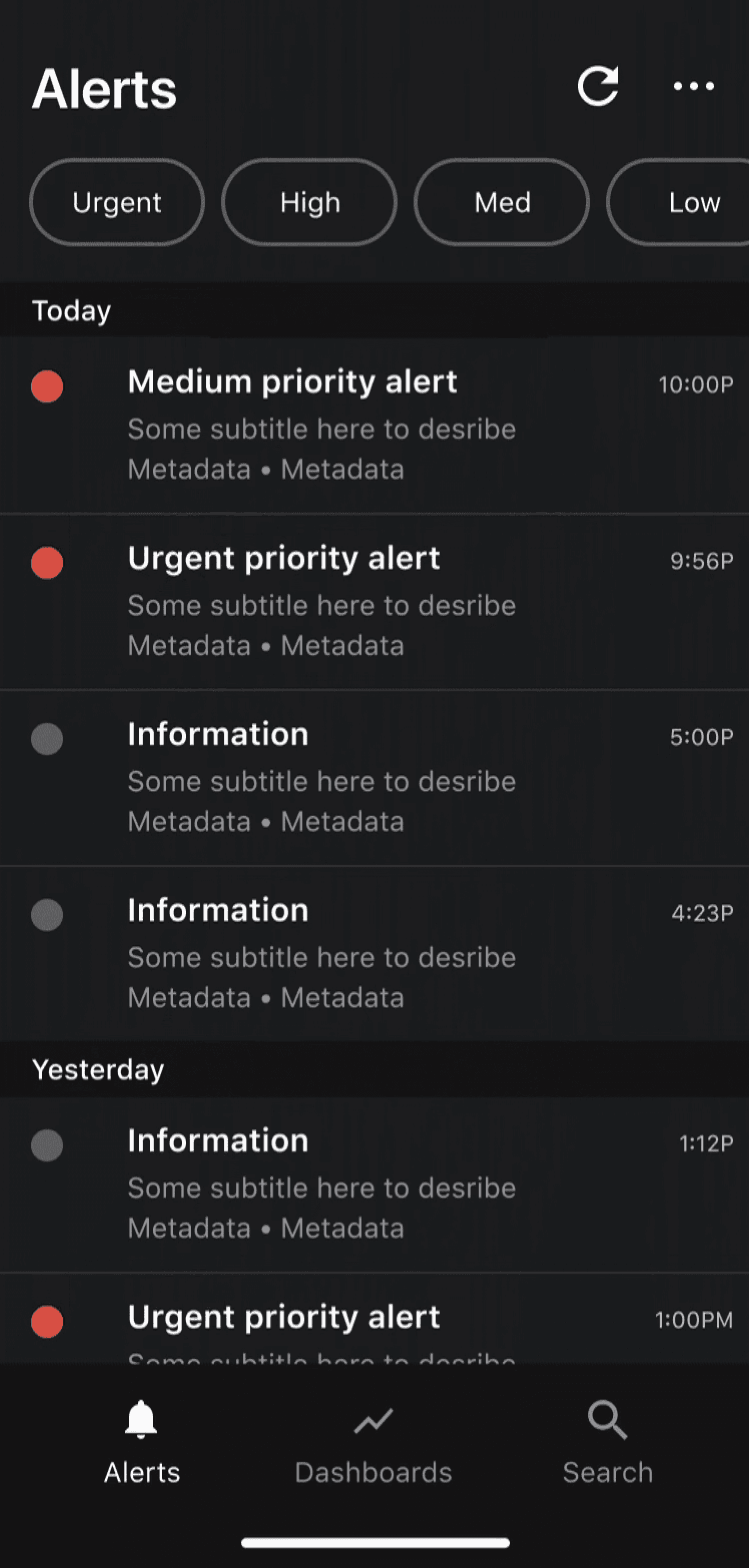View the Information alert from 4:23P

pyautogui.click(x=374, y=953)
